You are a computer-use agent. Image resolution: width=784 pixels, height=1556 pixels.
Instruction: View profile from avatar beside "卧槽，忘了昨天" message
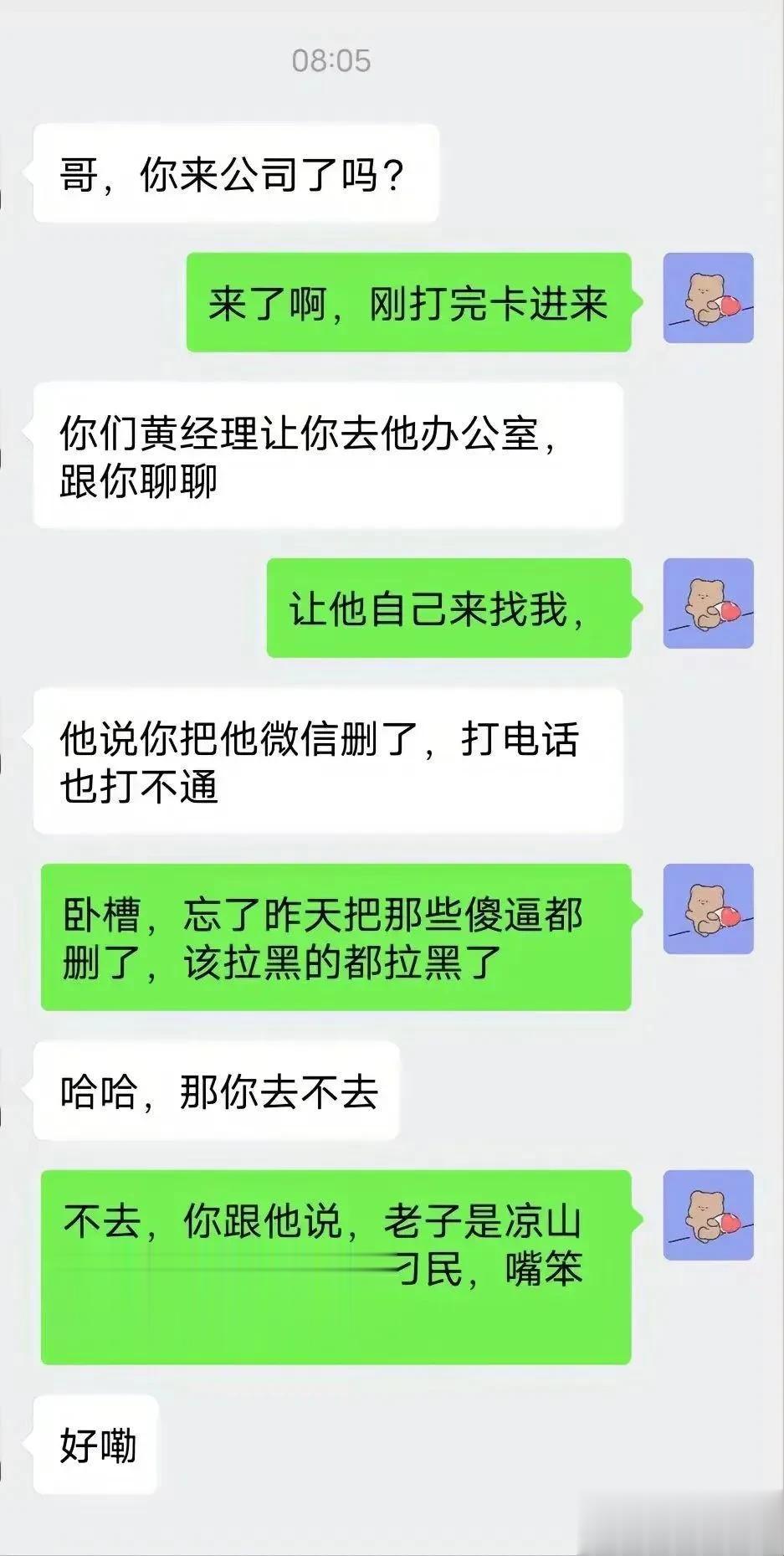(x=708, y=909)
